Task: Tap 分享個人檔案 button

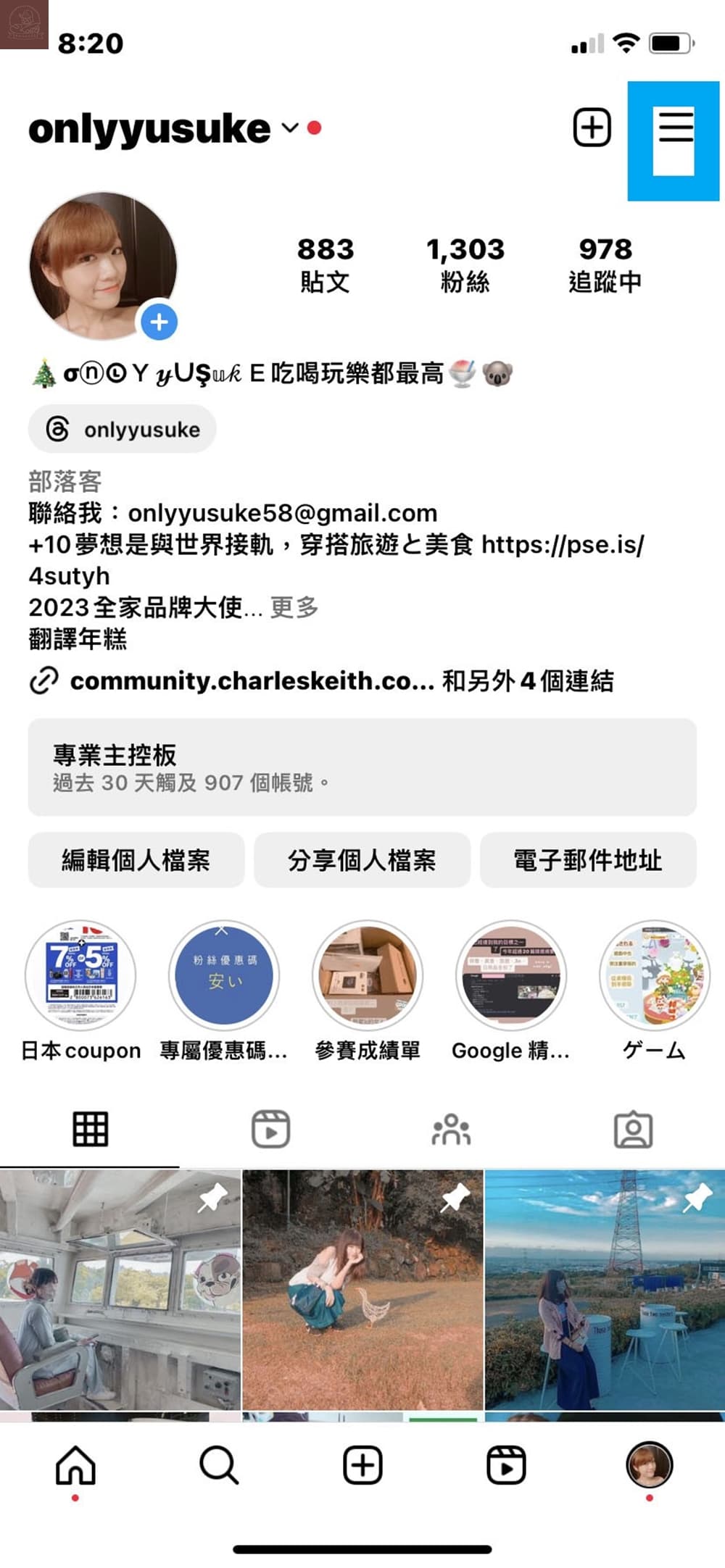Action: click(362, 860)
